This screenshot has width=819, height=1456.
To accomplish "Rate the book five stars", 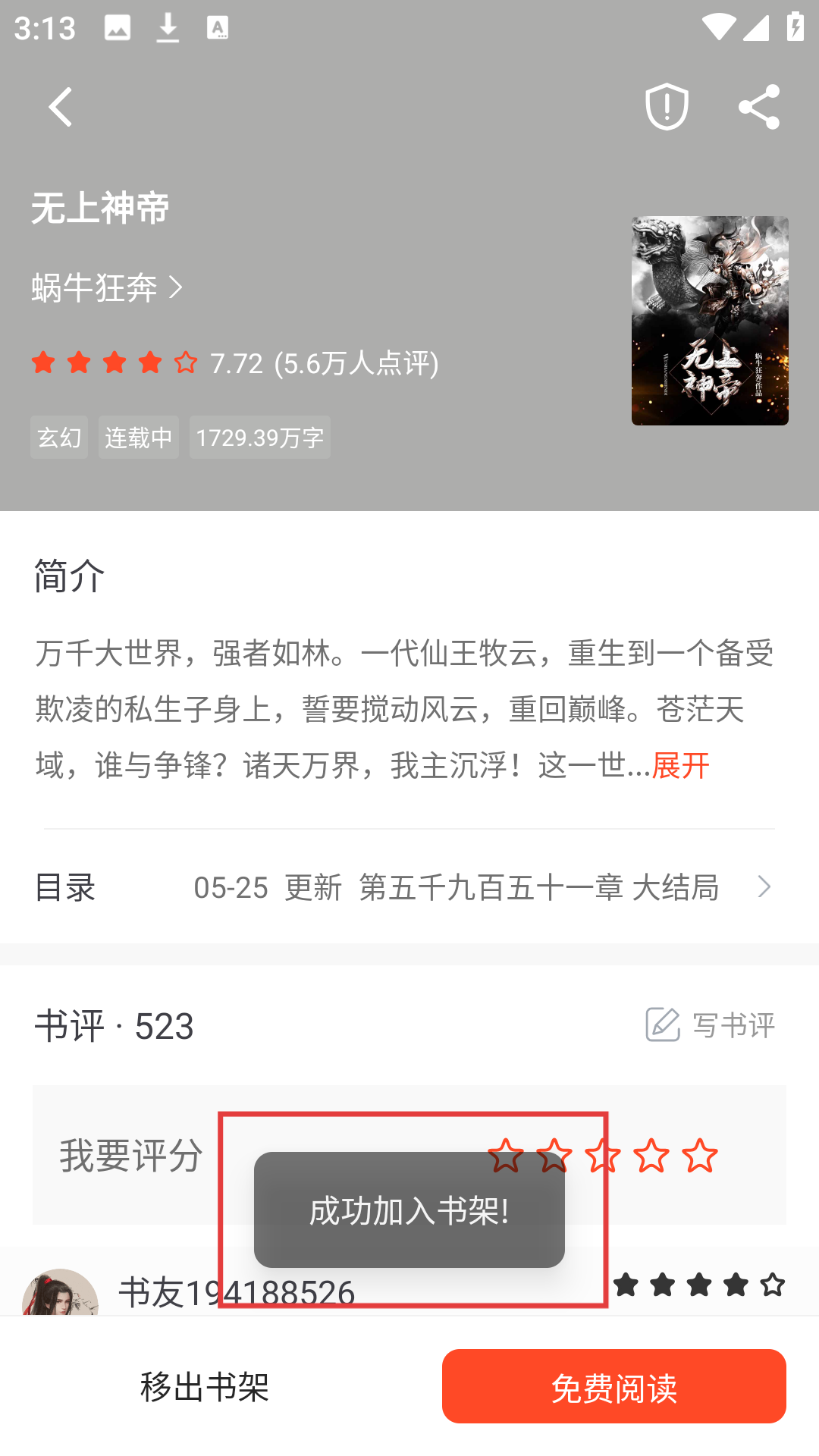I will [699, 1156].
